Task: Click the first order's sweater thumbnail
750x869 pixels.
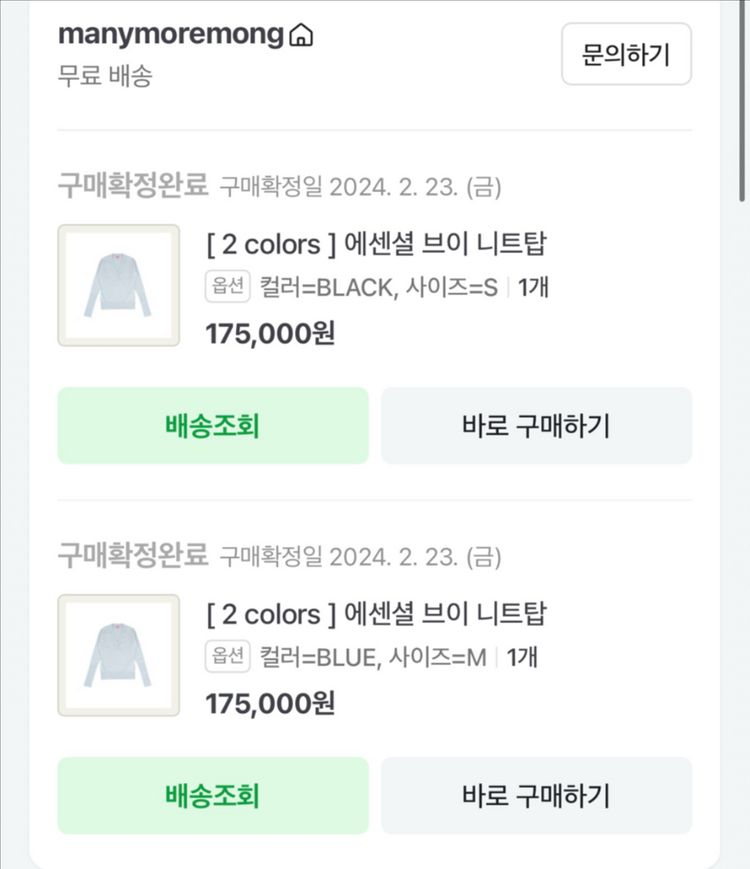Action: 119,285
